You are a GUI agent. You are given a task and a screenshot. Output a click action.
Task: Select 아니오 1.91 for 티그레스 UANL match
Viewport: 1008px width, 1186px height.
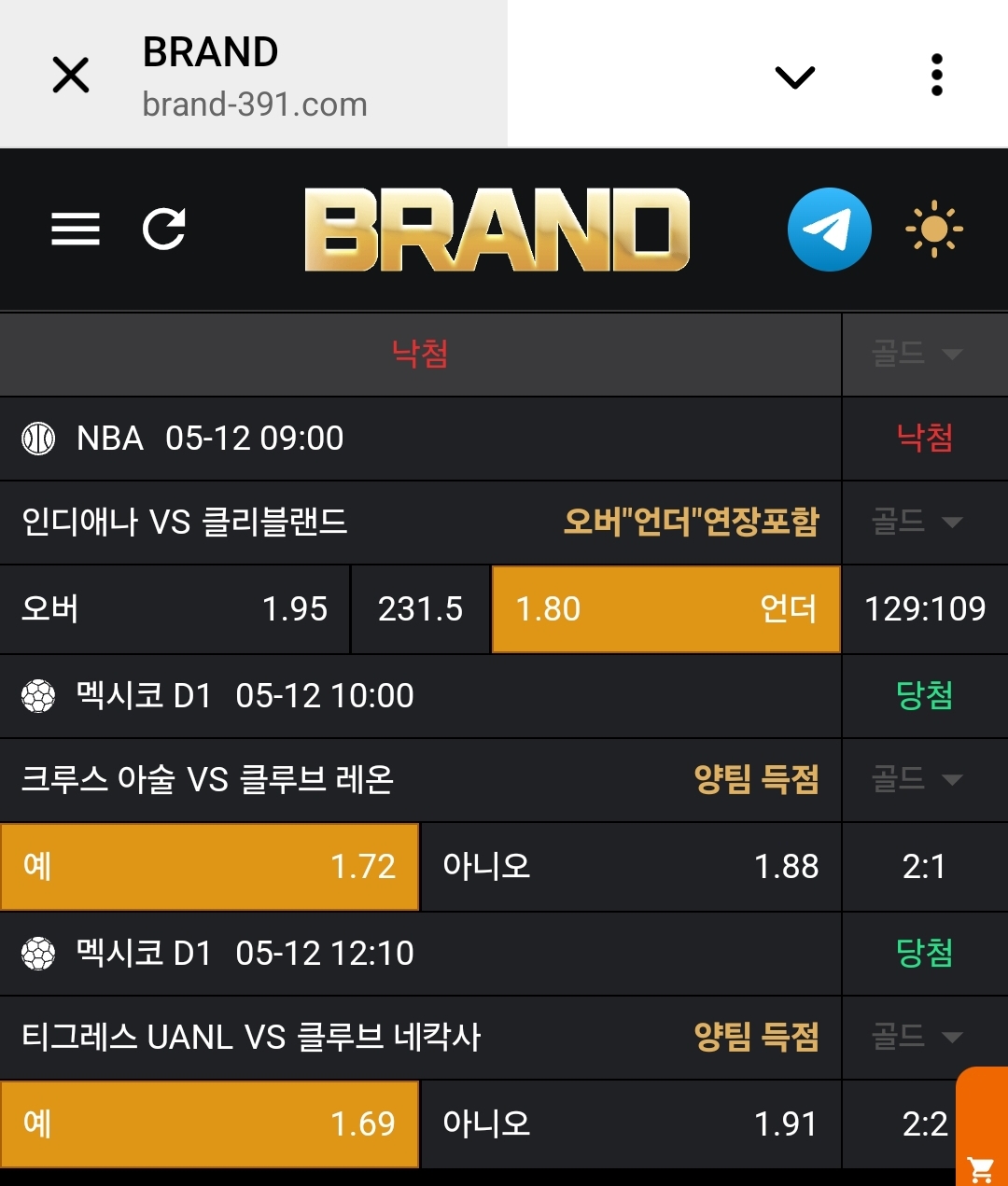click(630, 1124)
